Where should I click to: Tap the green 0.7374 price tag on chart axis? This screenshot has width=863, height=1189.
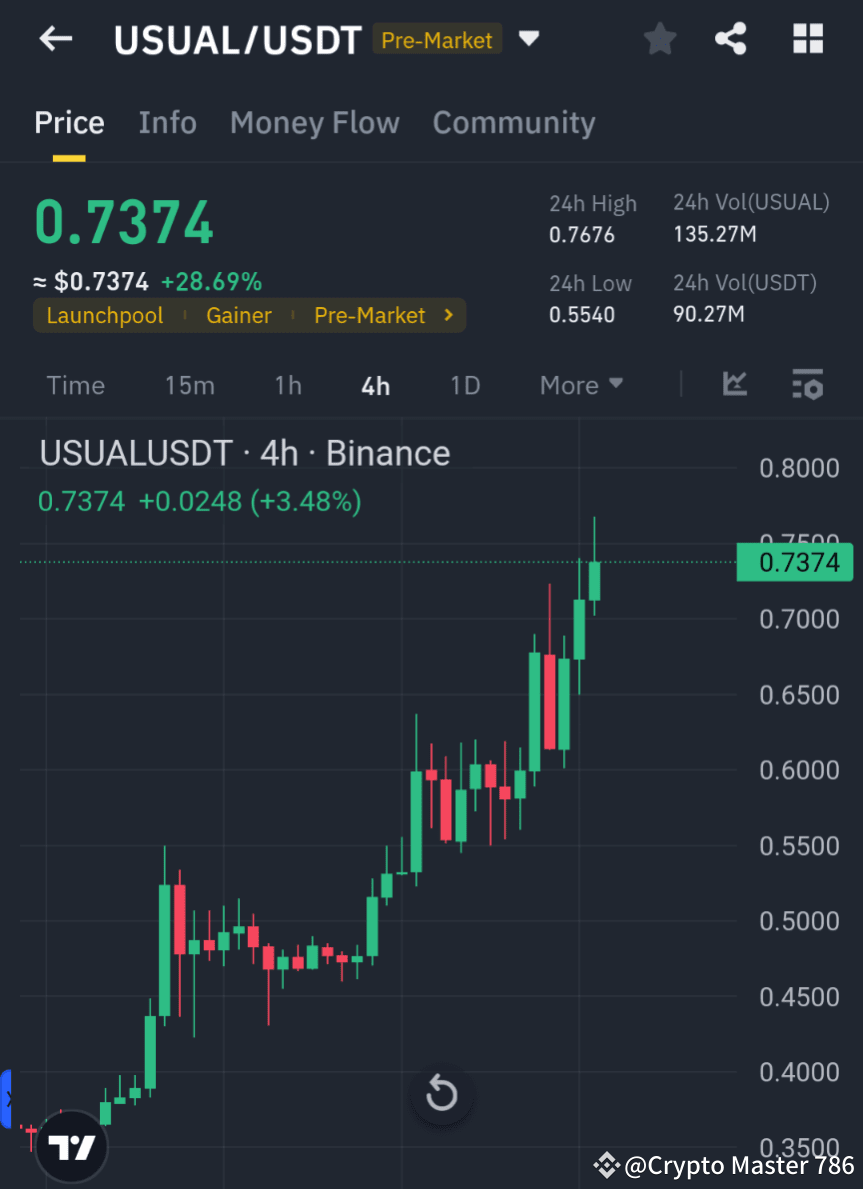795,562
